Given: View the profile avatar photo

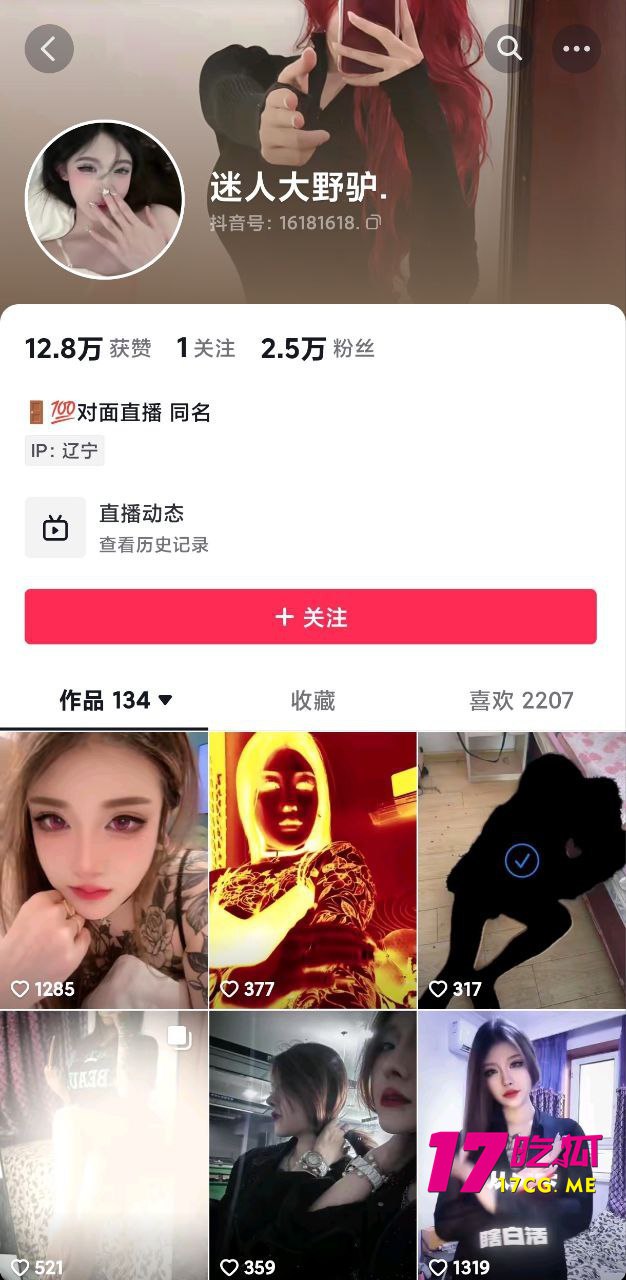Looking at the screenshot, I should click(104, 200).
